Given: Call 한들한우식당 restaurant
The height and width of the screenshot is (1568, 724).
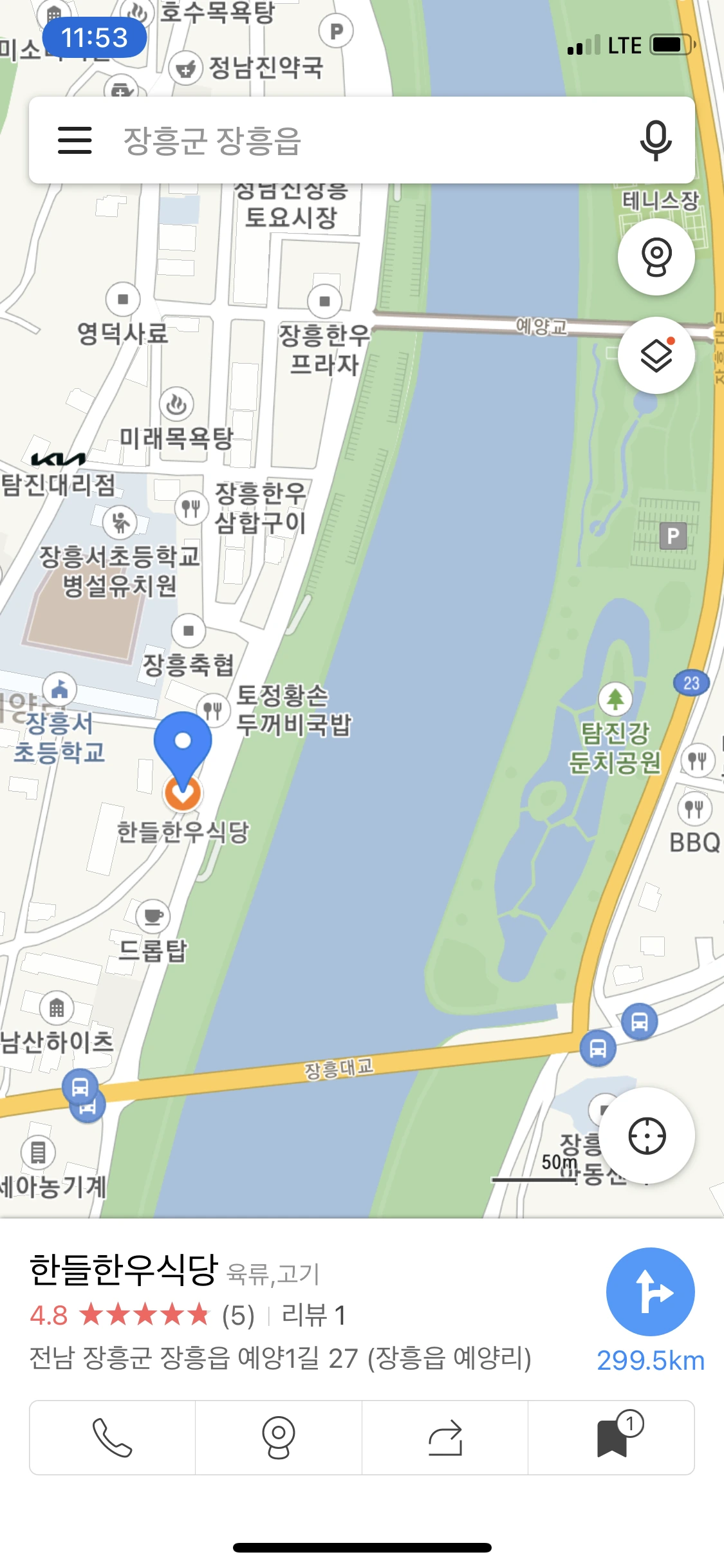Looking at the screenshot, I should click(x=112, y=1437).
